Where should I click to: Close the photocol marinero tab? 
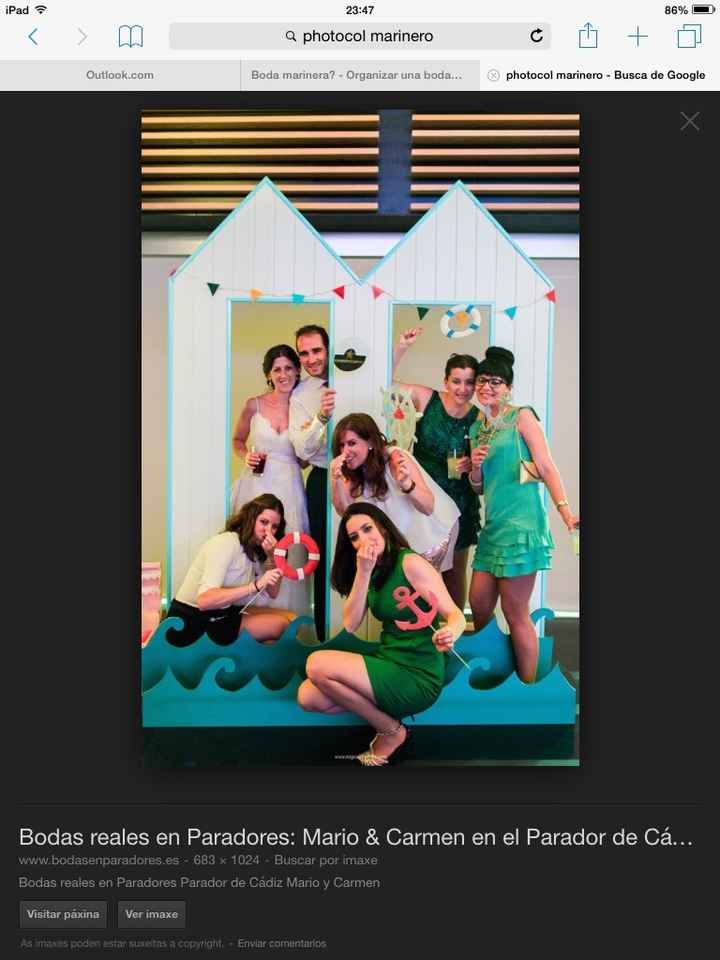click(x=493, y=75)
